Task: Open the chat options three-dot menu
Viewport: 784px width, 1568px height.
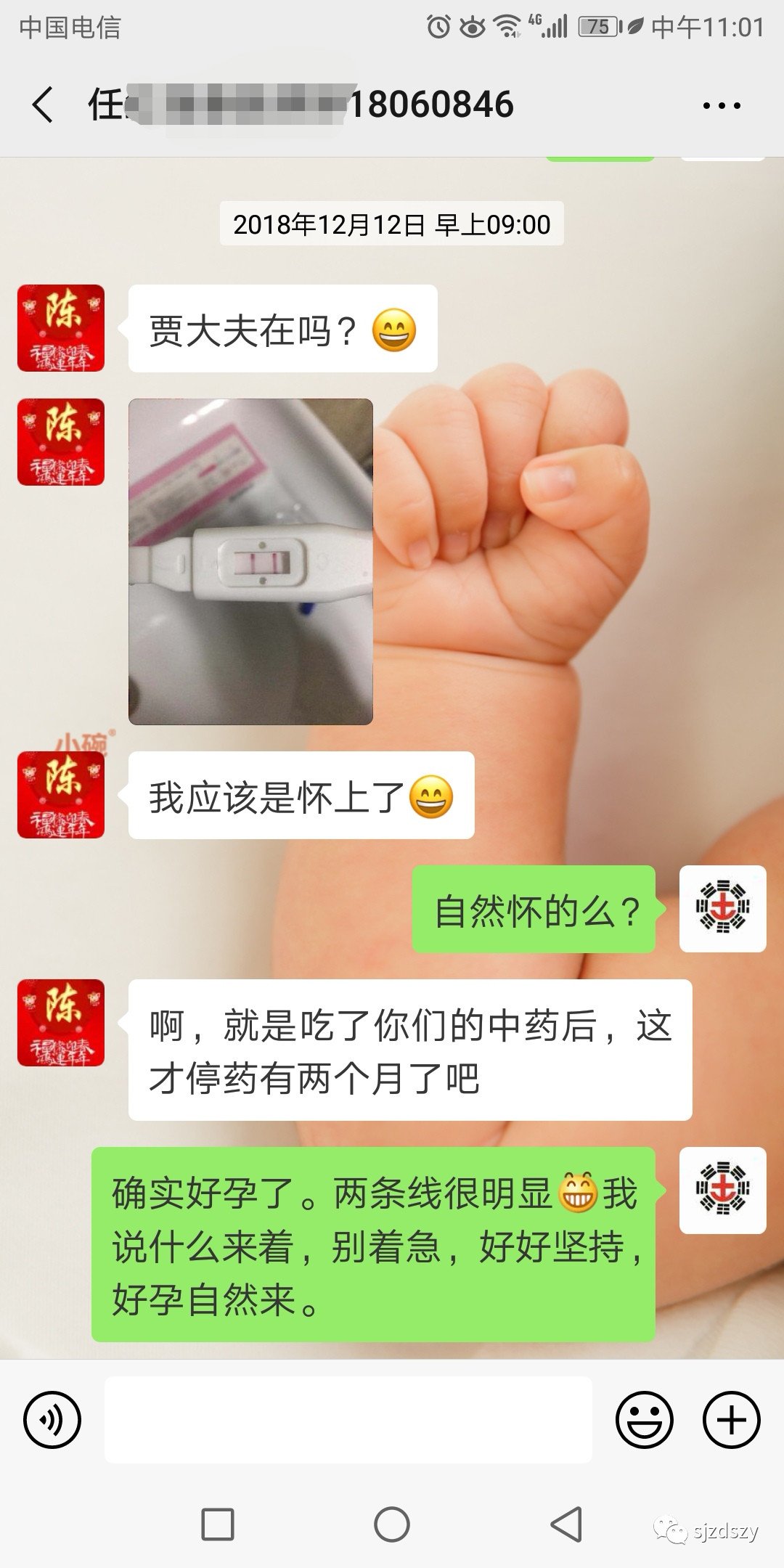Action: (x=722, y=105)
